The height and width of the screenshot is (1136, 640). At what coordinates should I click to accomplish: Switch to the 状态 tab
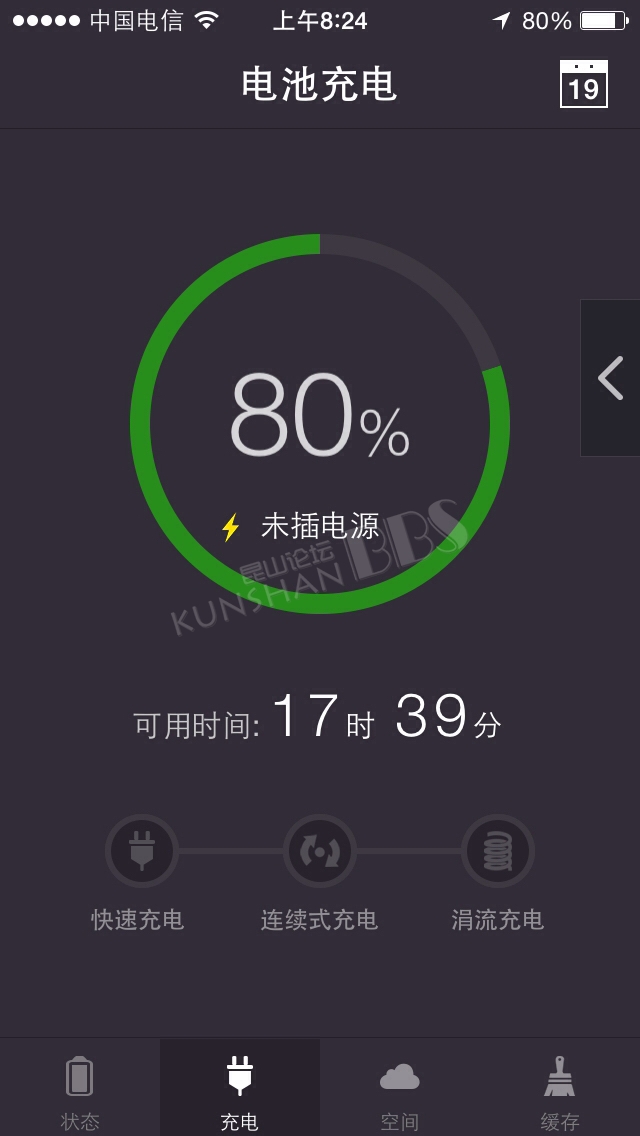(80, 1087)
